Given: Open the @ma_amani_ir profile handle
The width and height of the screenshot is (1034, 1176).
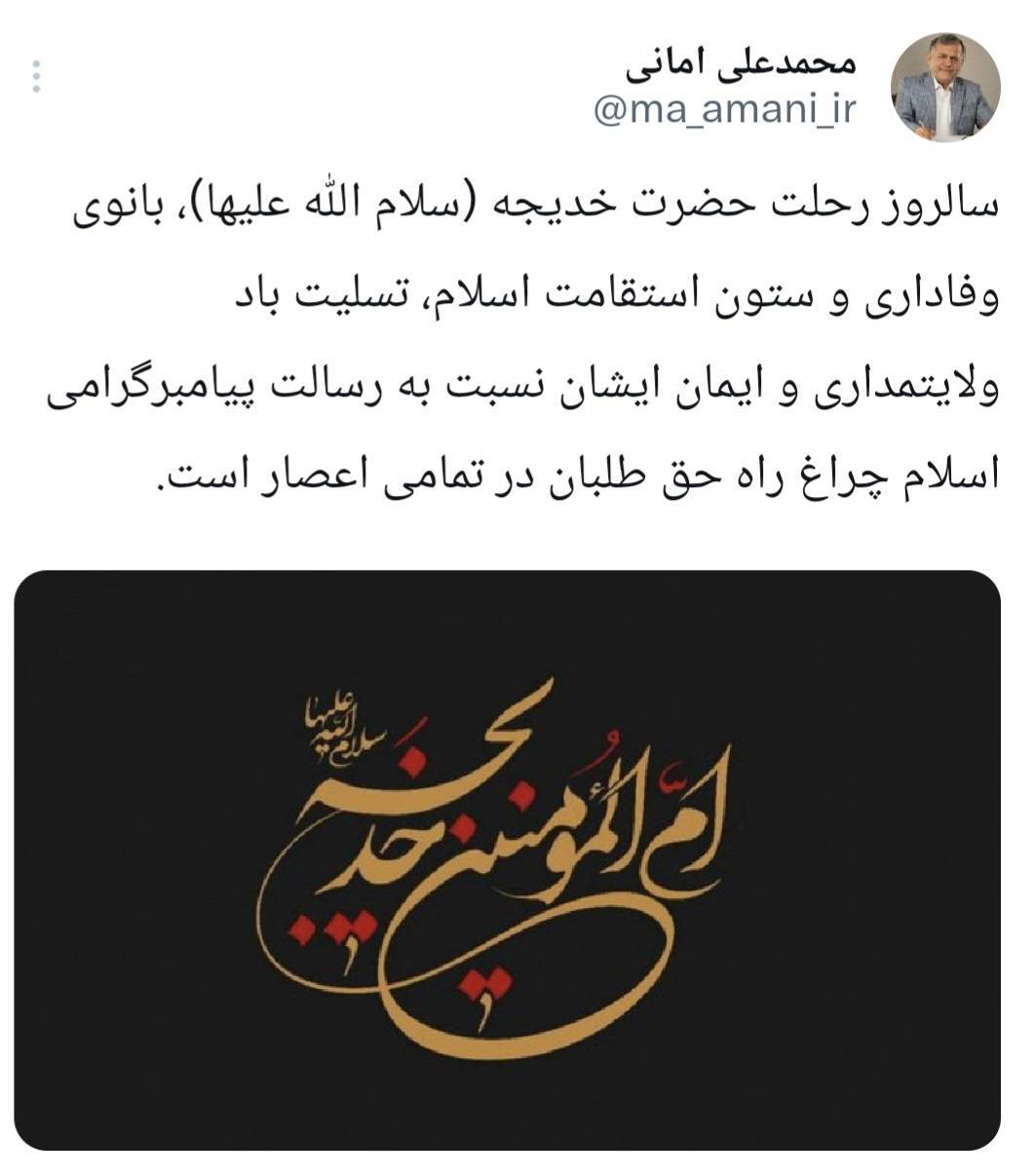Looking at the screenshot, I should tap(724, 111).
